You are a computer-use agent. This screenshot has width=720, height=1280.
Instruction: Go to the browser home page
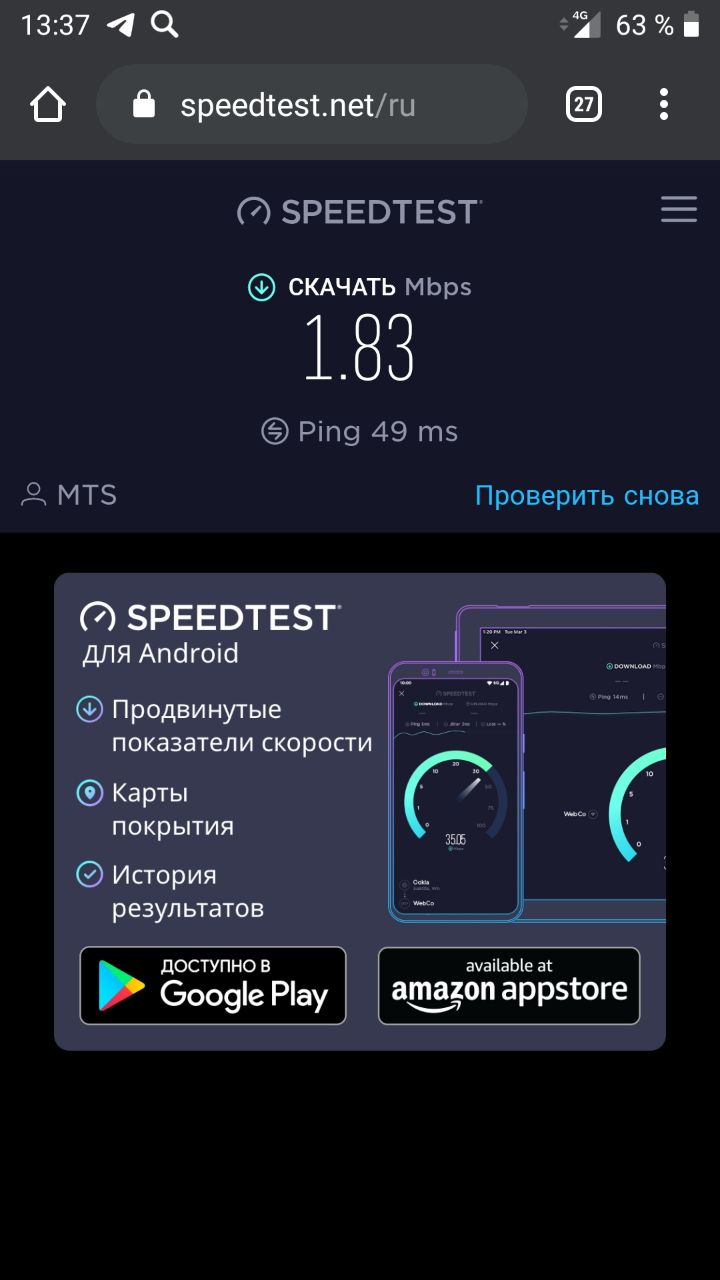[48, 105]
